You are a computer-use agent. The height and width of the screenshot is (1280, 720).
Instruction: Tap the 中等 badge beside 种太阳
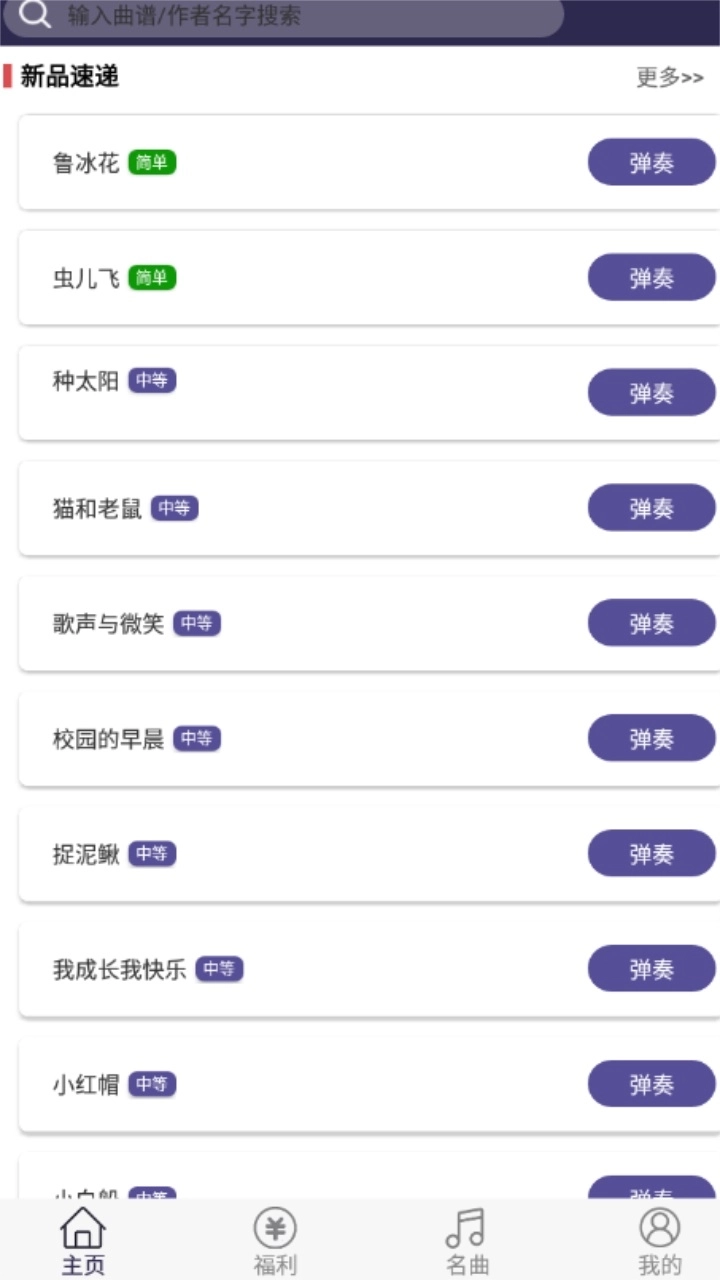tap(152, 380)
